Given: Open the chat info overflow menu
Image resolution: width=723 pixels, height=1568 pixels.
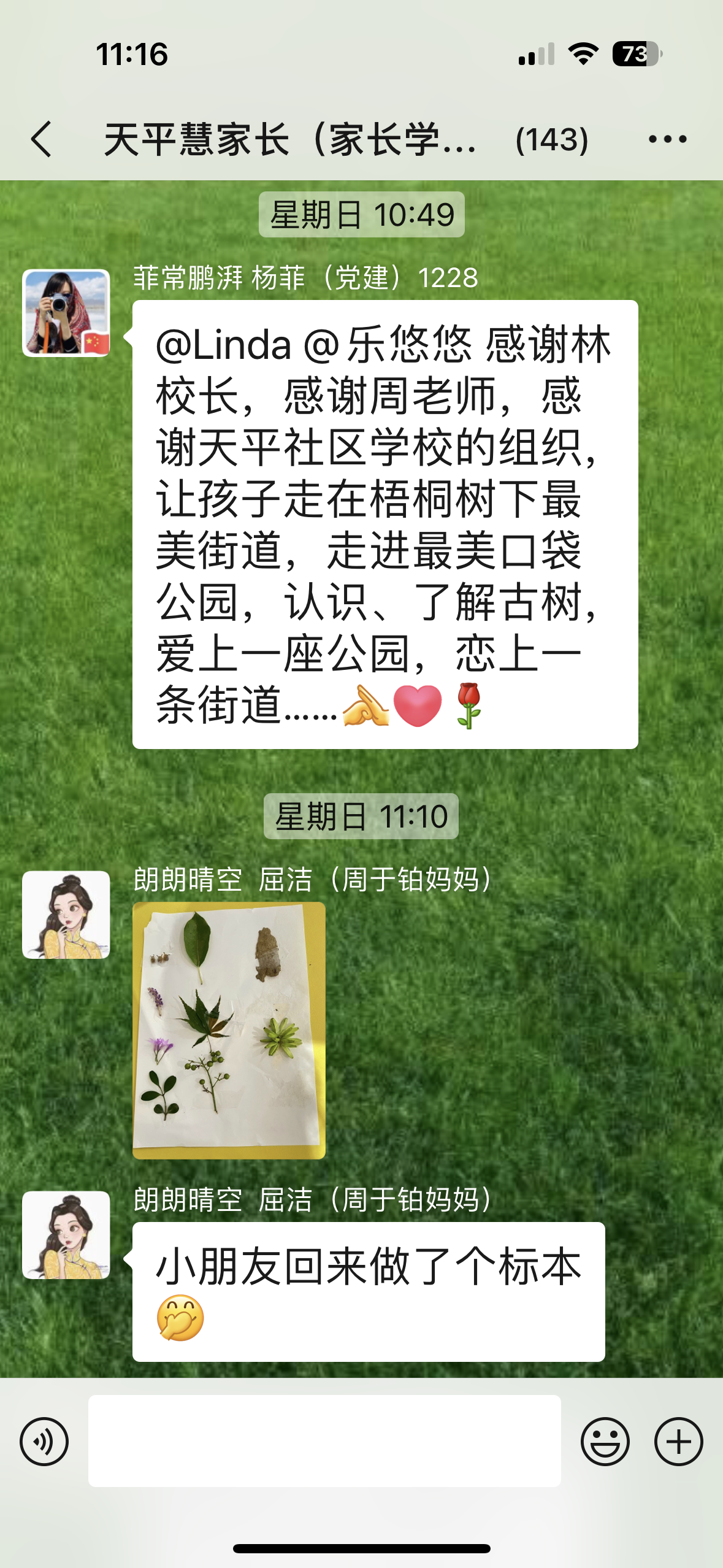Looking at the screenshot, I should click(x=667, y=139).
